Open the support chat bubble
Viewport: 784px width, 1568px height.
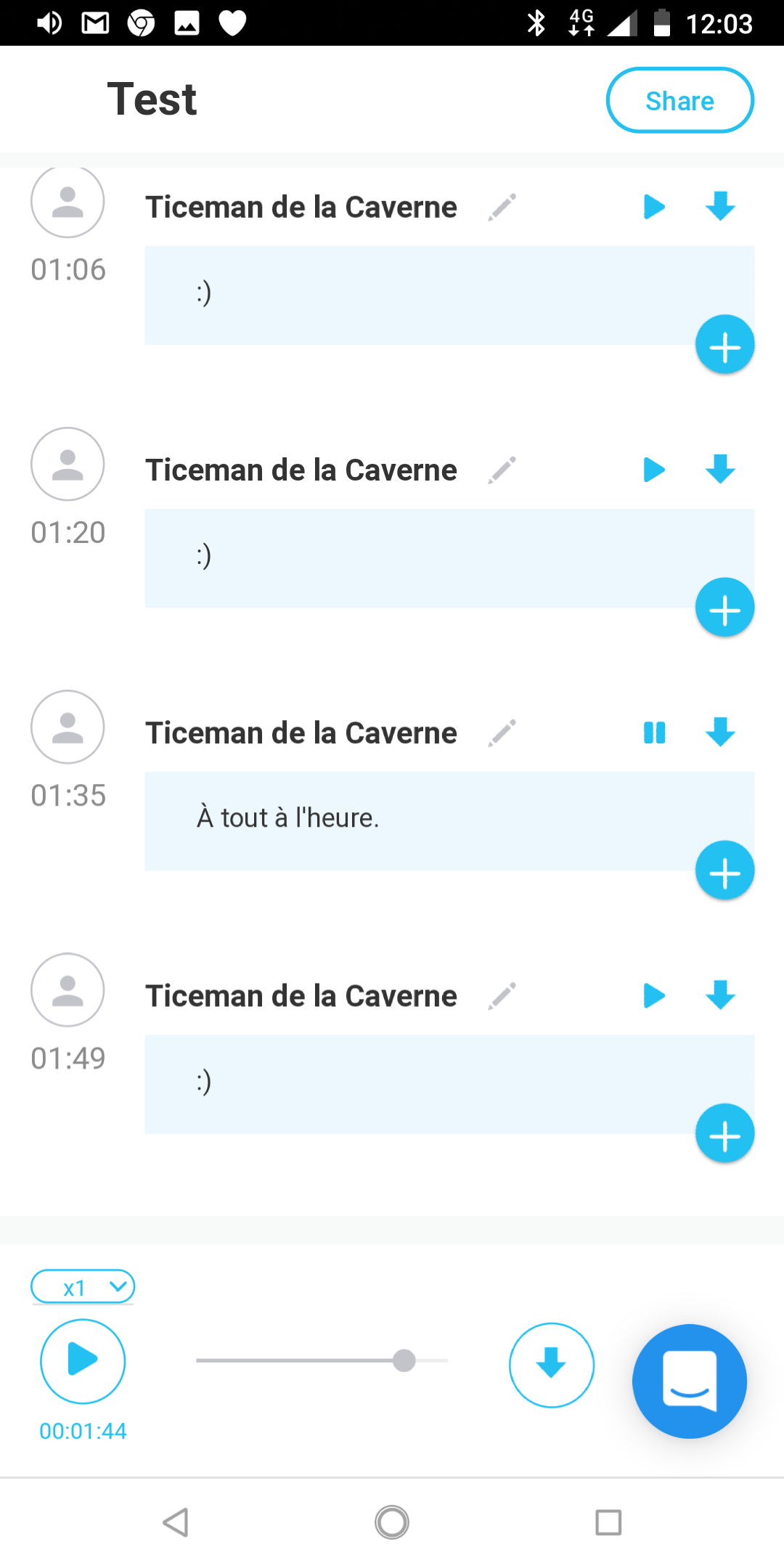coord(690,1381)
